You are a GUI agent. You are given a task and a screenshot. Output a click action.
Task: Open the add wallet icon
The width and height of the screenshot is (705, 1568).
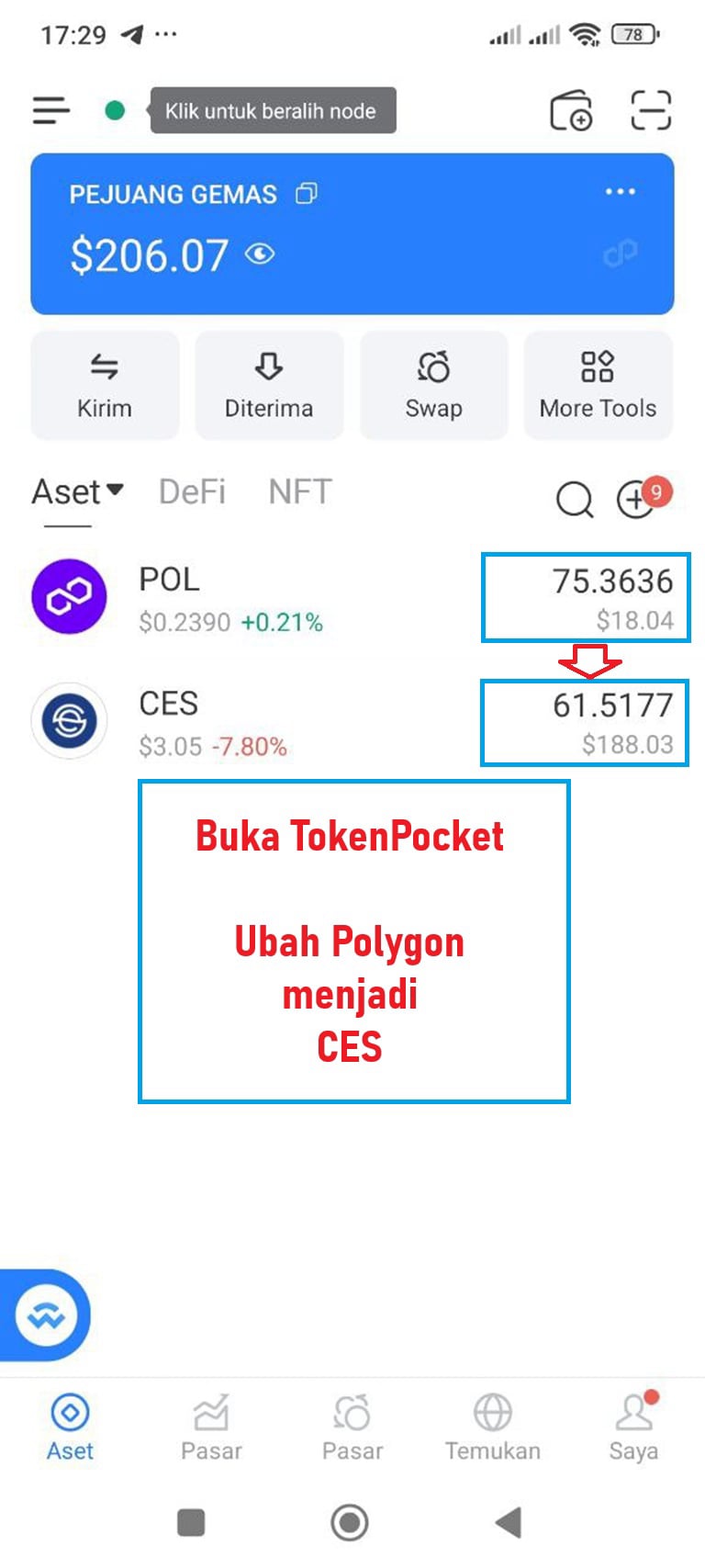click(571, 112)
